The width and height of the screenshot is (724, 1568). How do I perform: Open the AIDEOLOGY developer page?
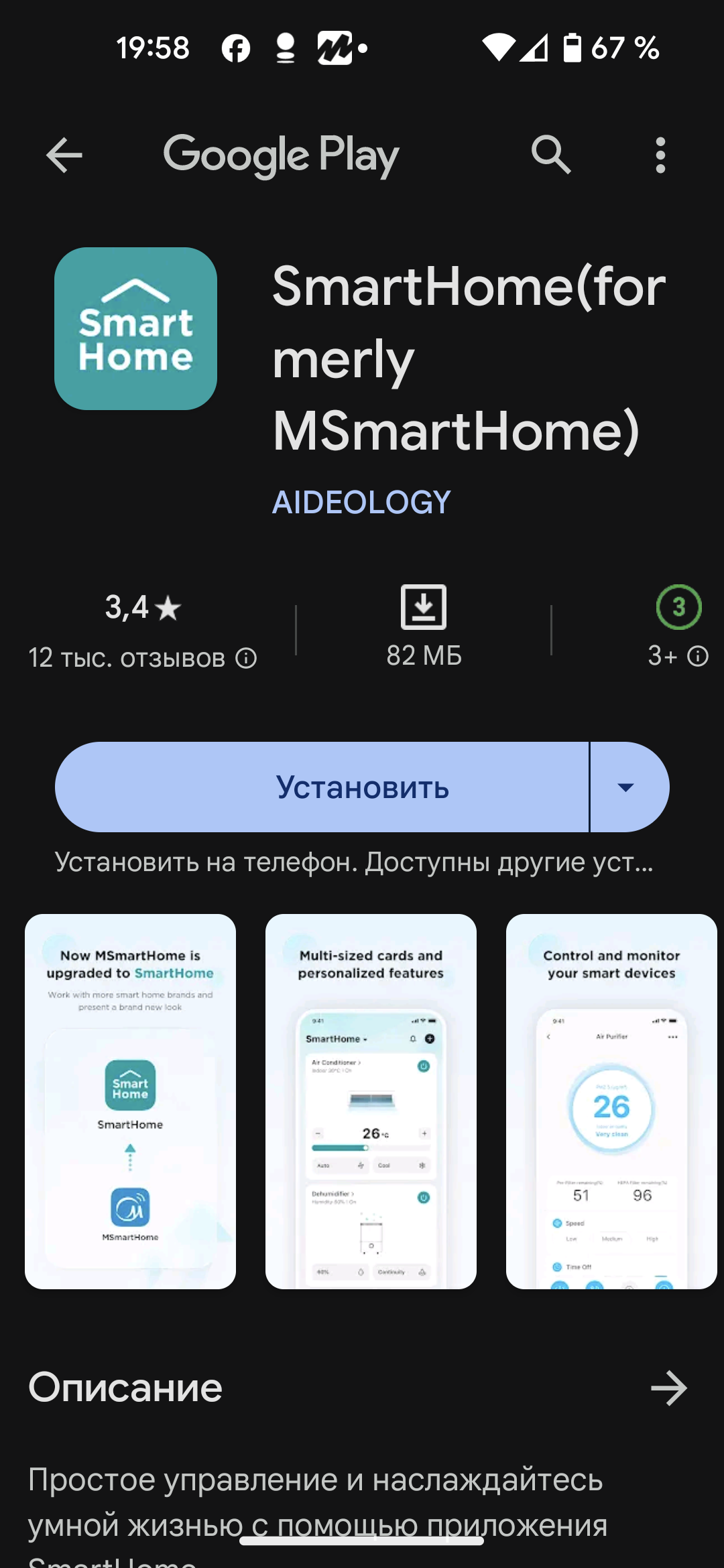click(361, 503)
